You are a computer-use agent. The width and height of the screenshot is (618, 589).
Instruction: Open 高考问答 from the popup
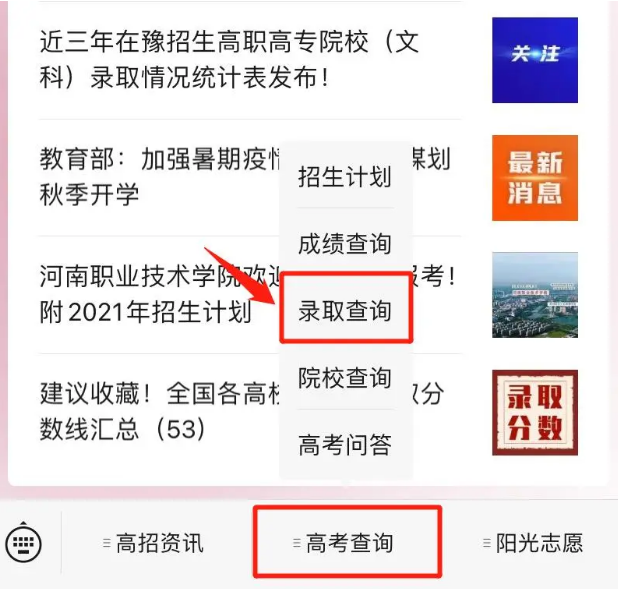(345, 444)
